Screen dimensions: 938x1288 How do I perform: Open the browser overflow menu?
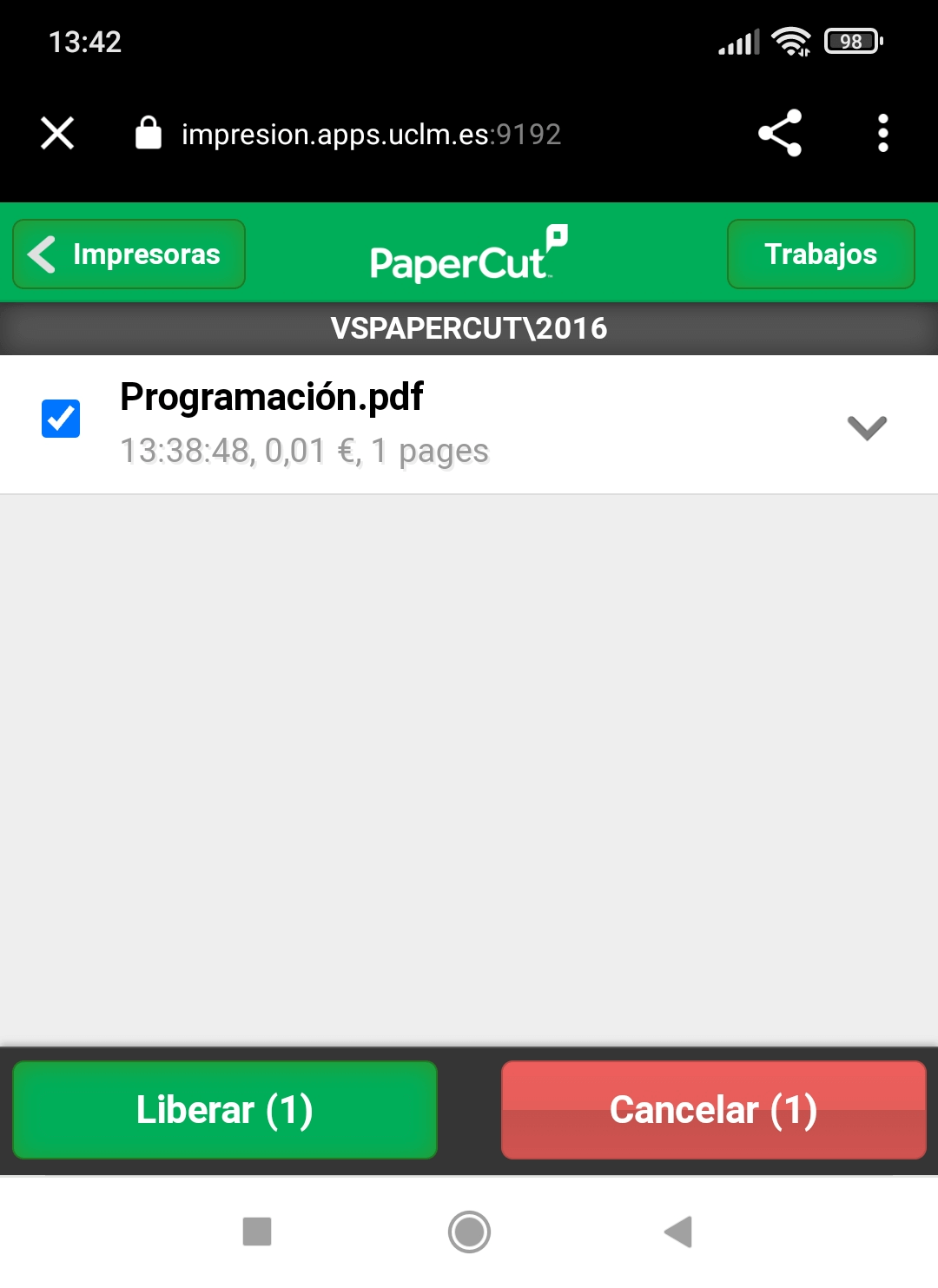click(882, 133)
